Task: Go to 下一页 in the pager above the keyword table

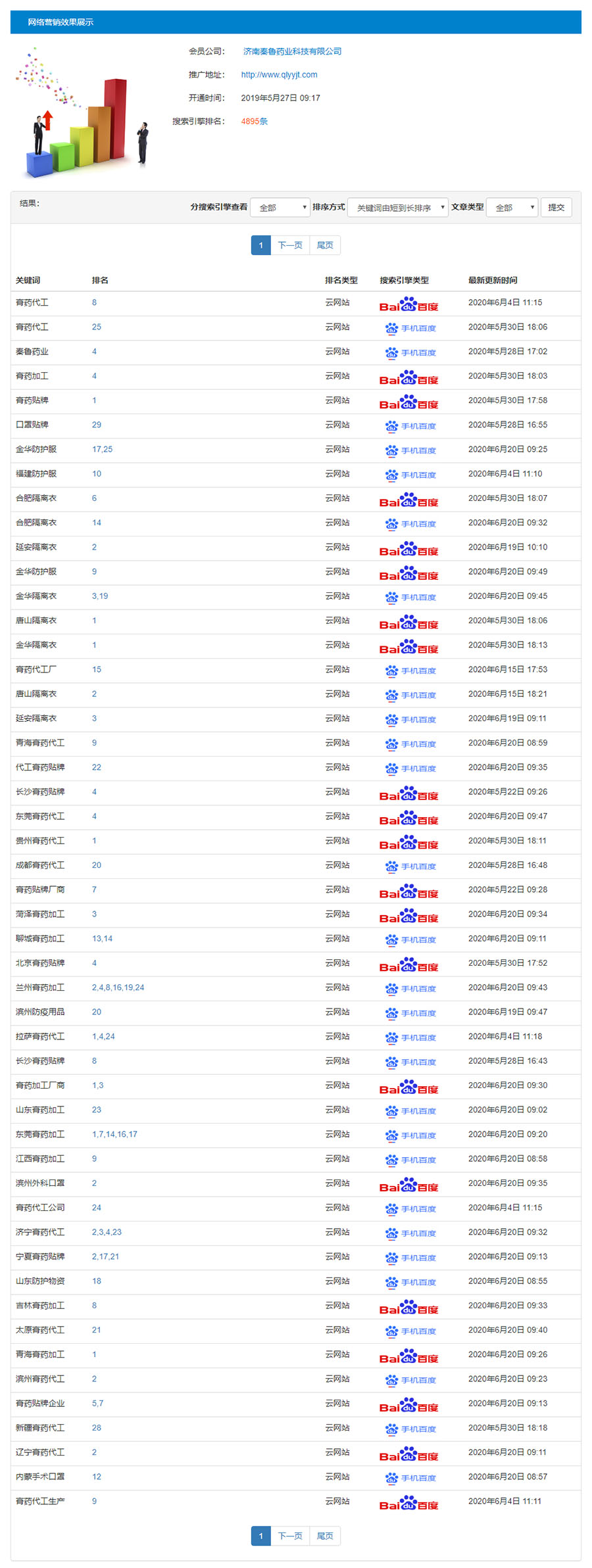Action: tap(290, 245)
